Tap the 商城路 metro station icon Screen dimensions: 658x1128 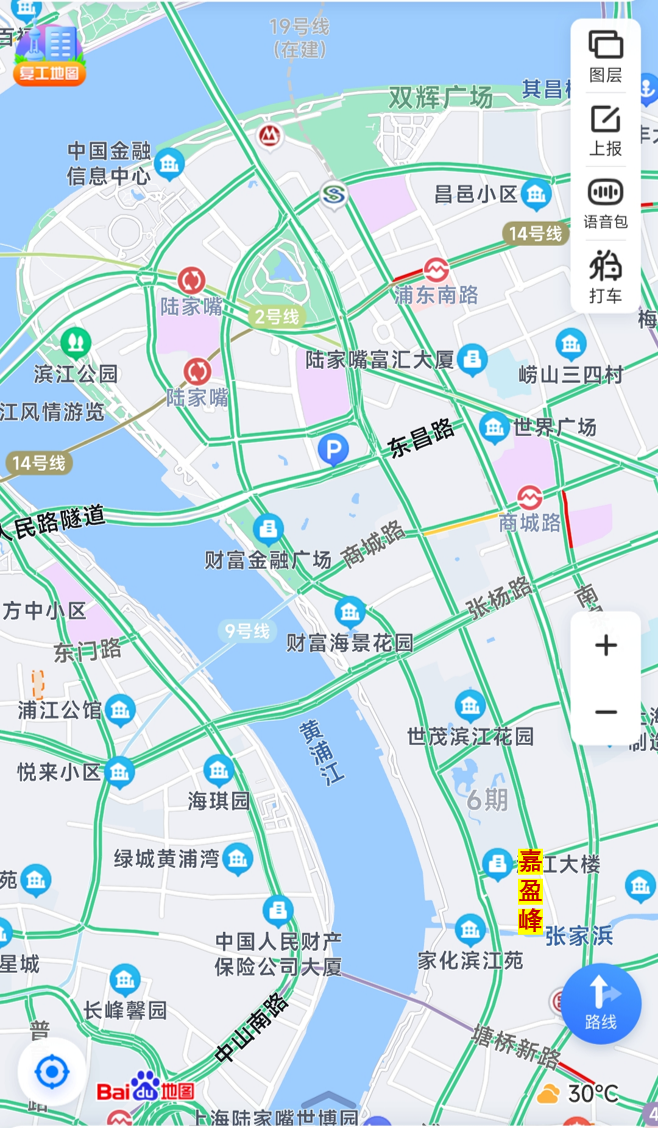point(530,497)
